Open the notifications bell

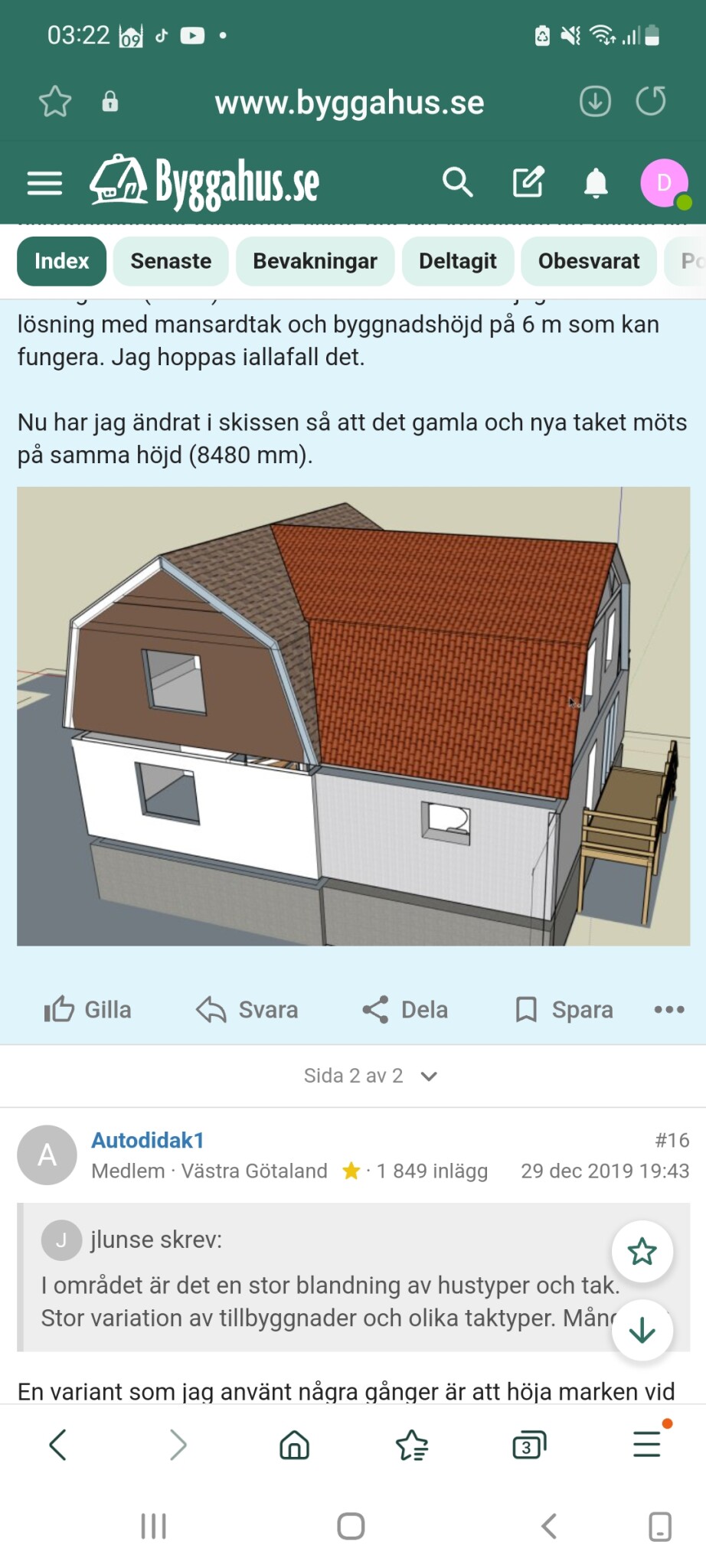(x=596, y=183)
